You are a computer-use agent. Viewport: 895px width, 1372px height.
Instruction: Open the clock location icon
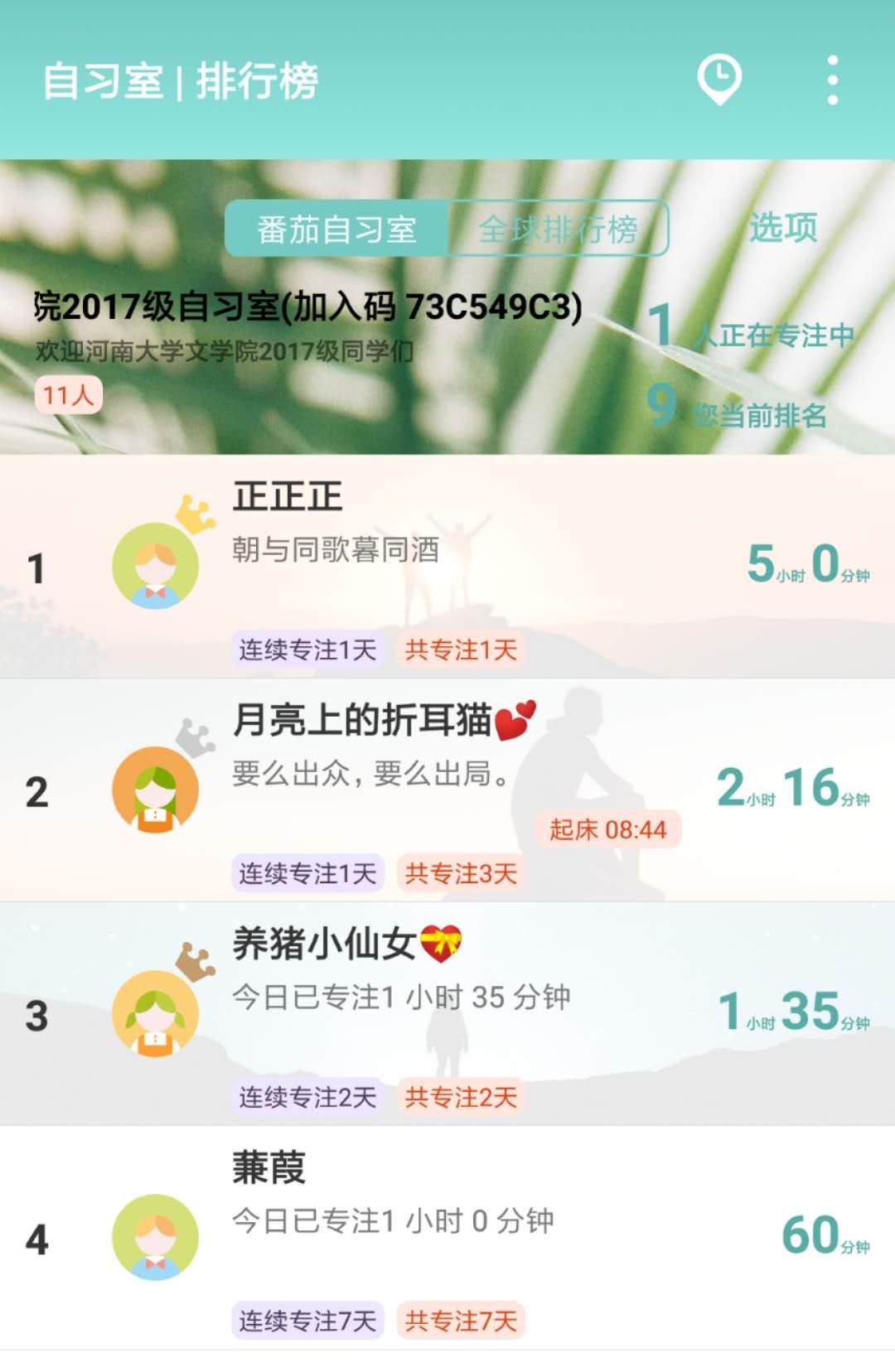[x=718, y=80]
